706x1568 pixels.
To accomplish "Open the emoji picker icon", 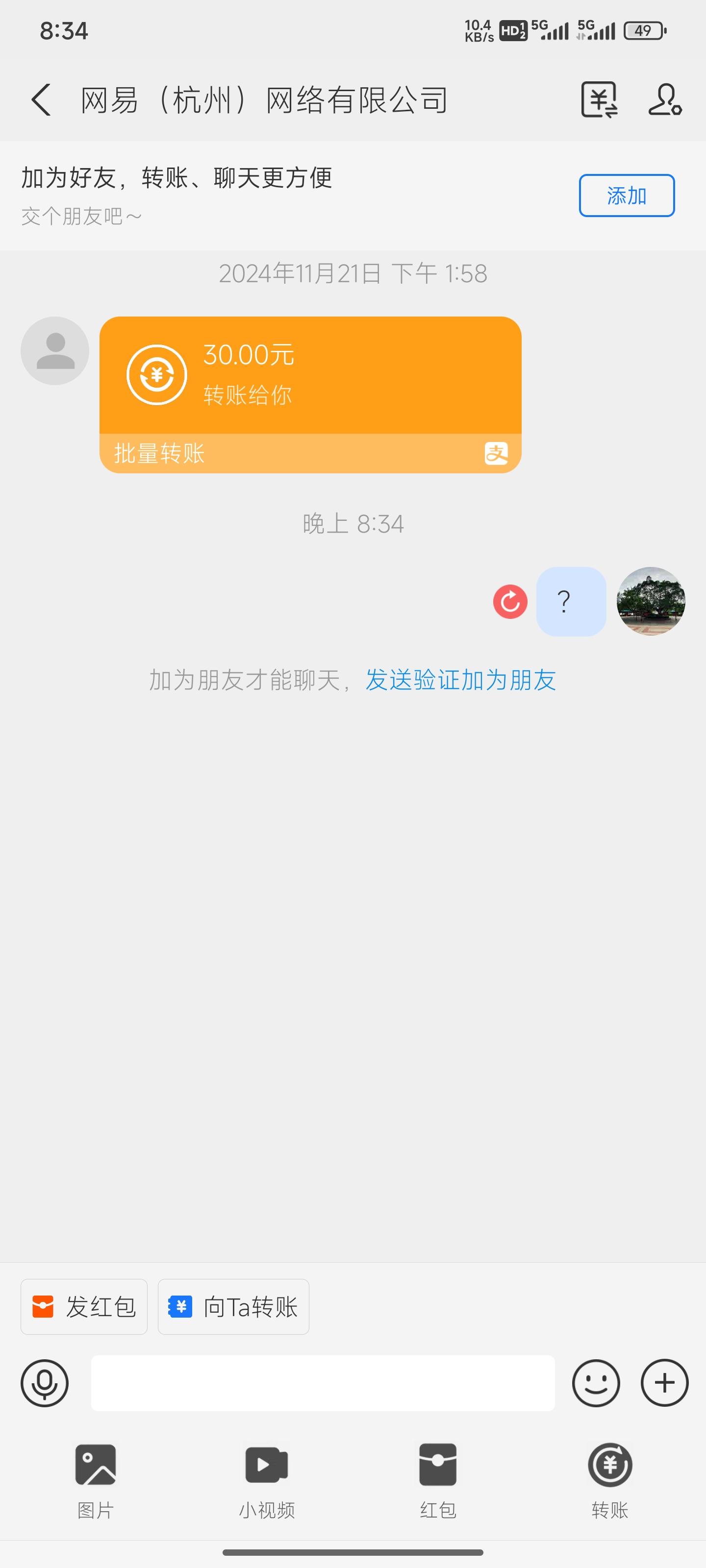I will (x=595, y=1383).
